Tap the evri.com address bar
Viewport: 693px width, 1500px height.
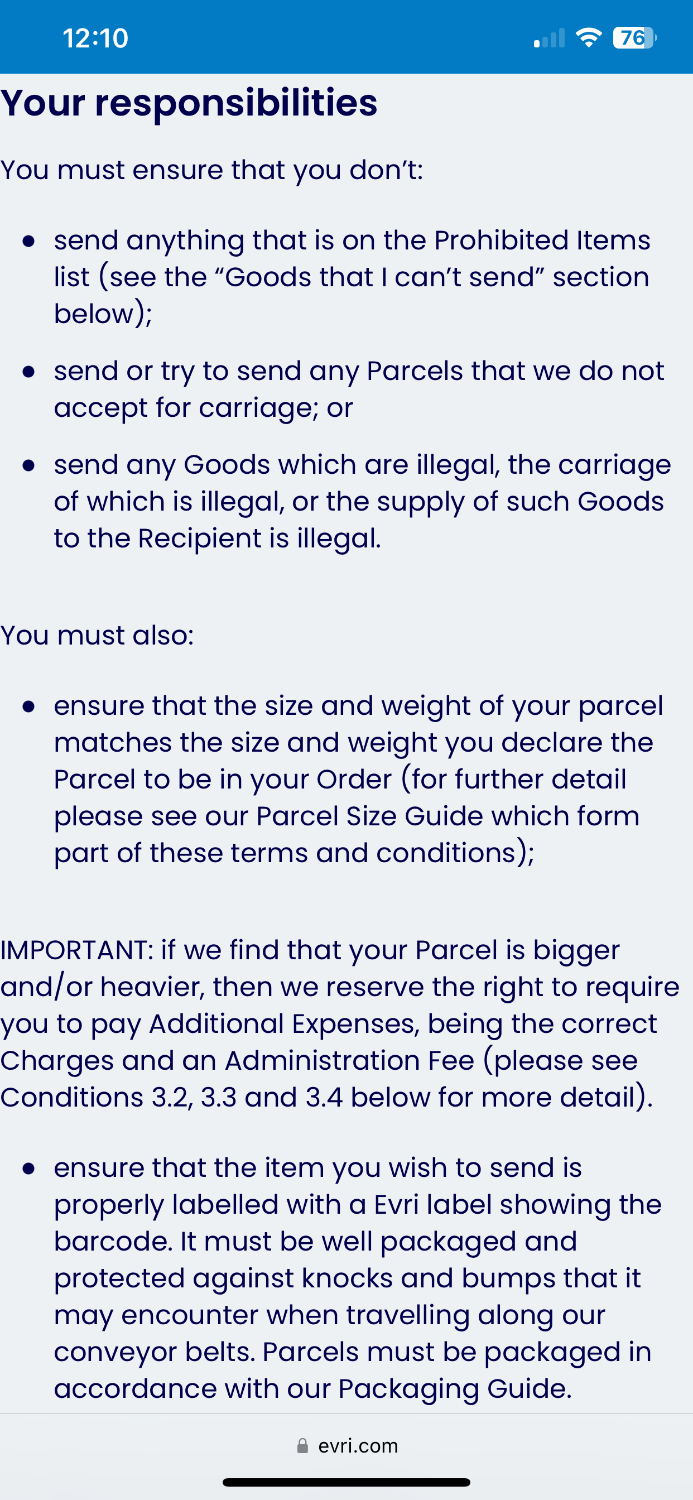click(347, 1445)
